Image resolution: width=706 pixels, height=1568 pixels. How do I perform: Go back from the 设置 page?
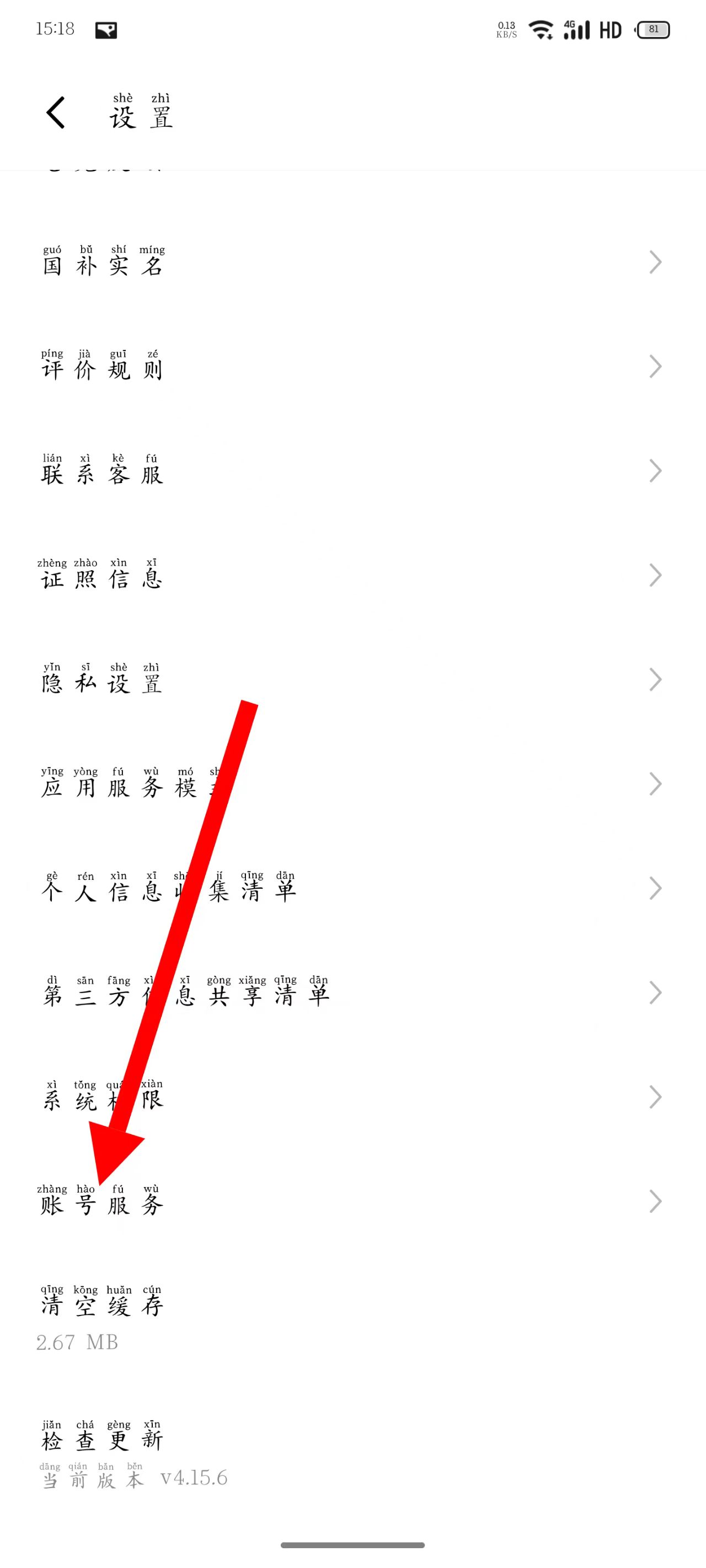pos(56,113)
